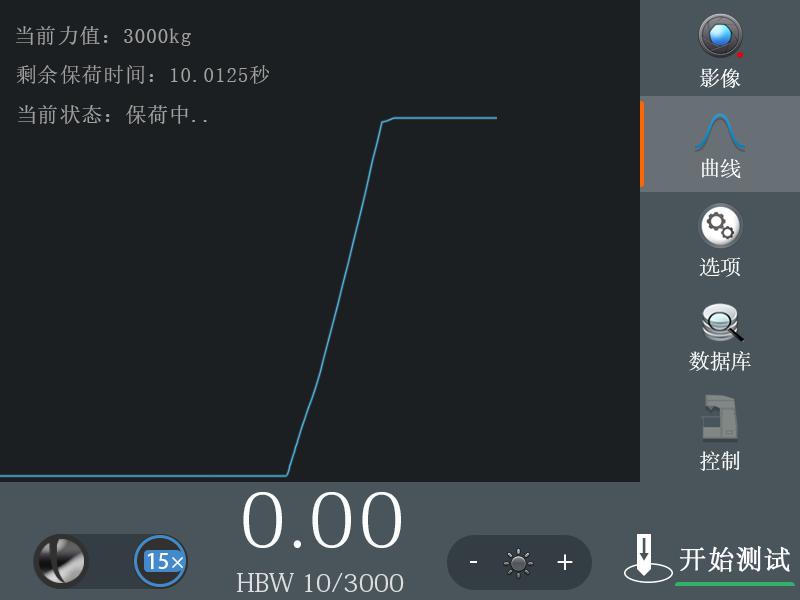800x600 pixels.
Task: Open the 数据库 (database) section
Action: [720, 336]
